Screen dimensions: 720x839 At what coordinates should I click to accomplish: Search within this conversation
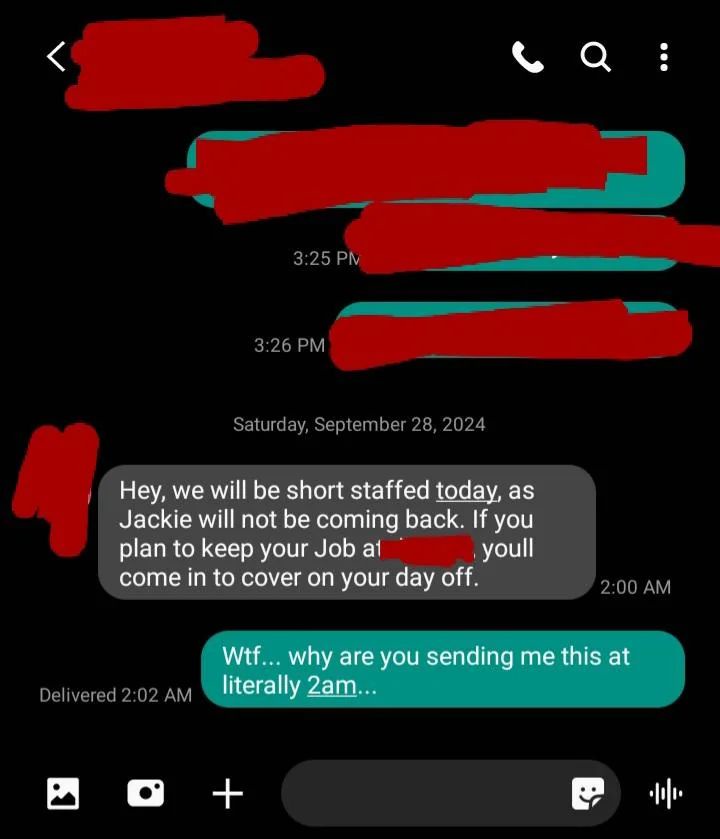coord(596,58)
